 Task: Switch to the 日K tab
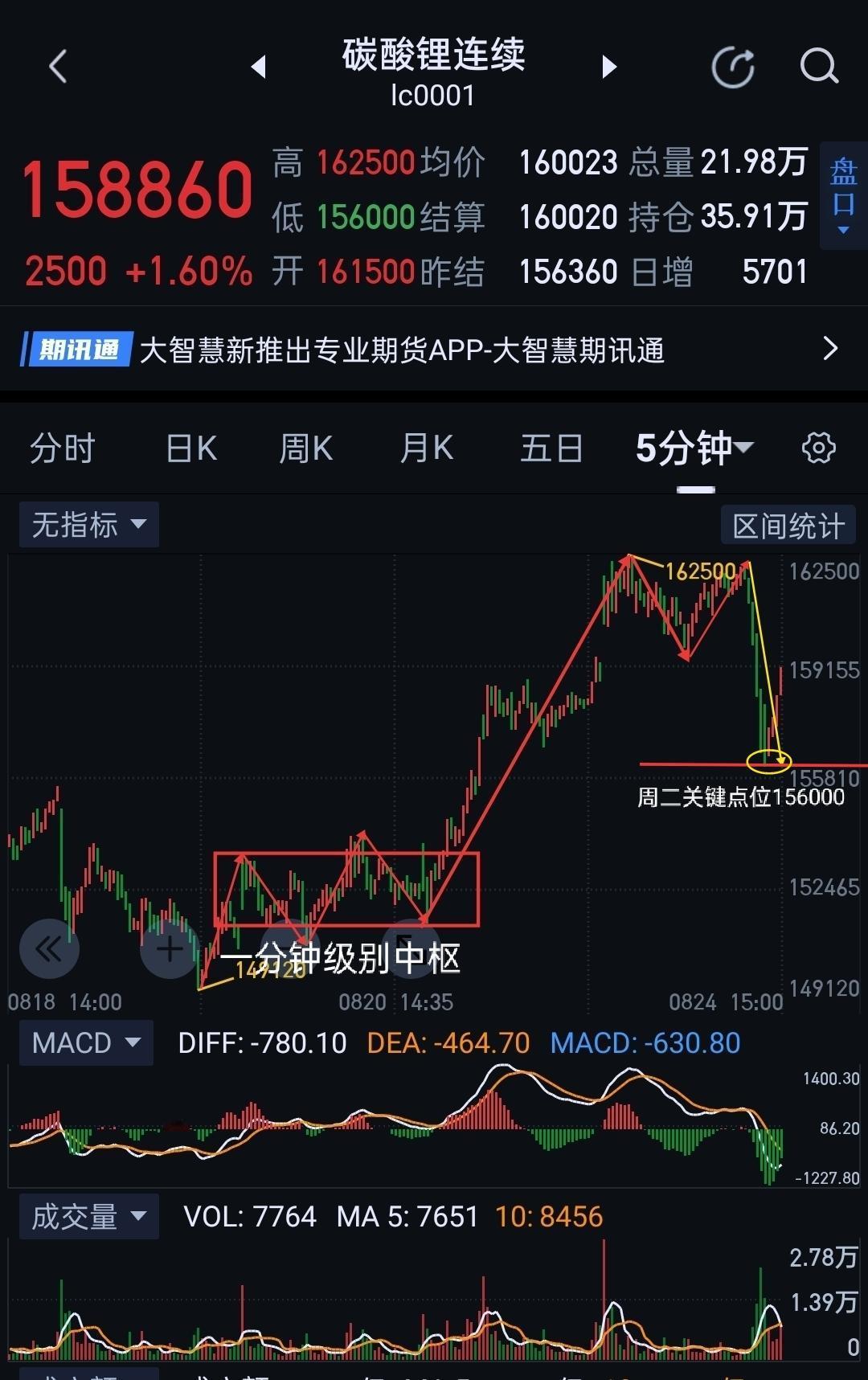(191, 448)
